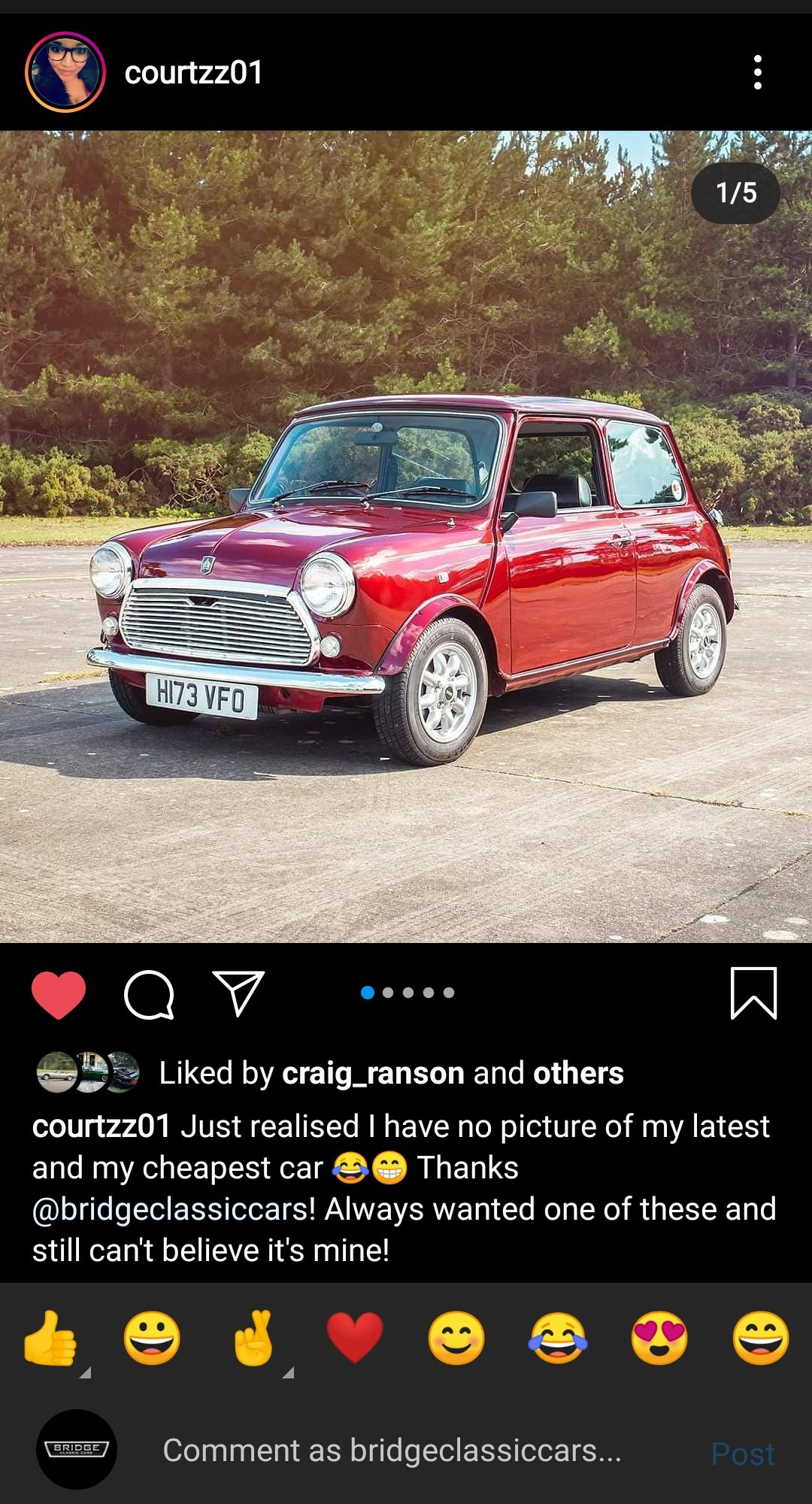
Task: Open courtzz01's profile picture story
Action: pyautogui.click(x=65, y=72)
